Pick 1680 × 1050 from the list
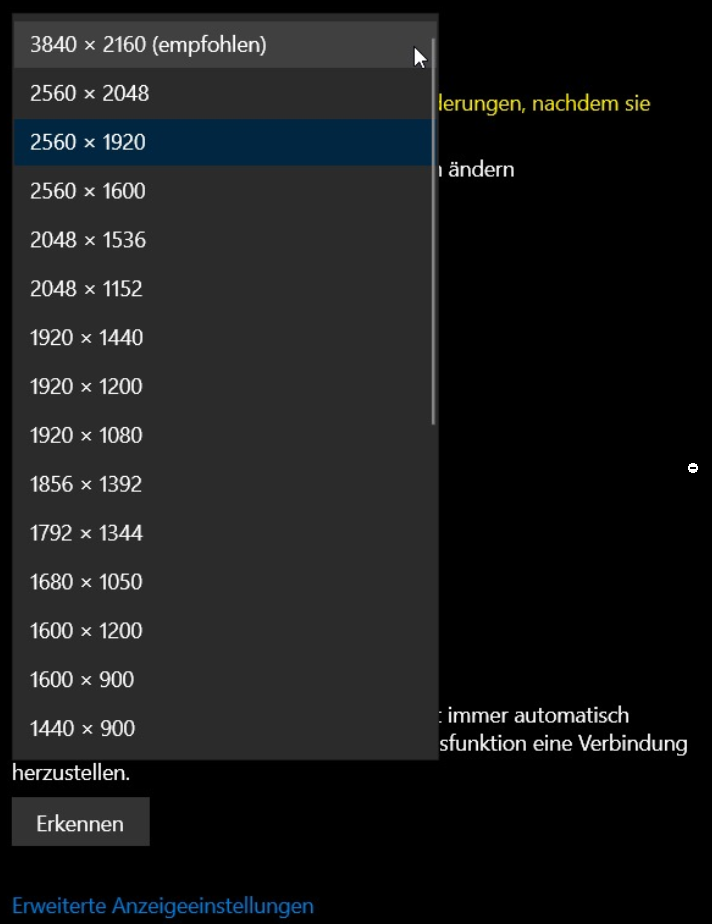The image size is (712, 924). click(87, 582)
